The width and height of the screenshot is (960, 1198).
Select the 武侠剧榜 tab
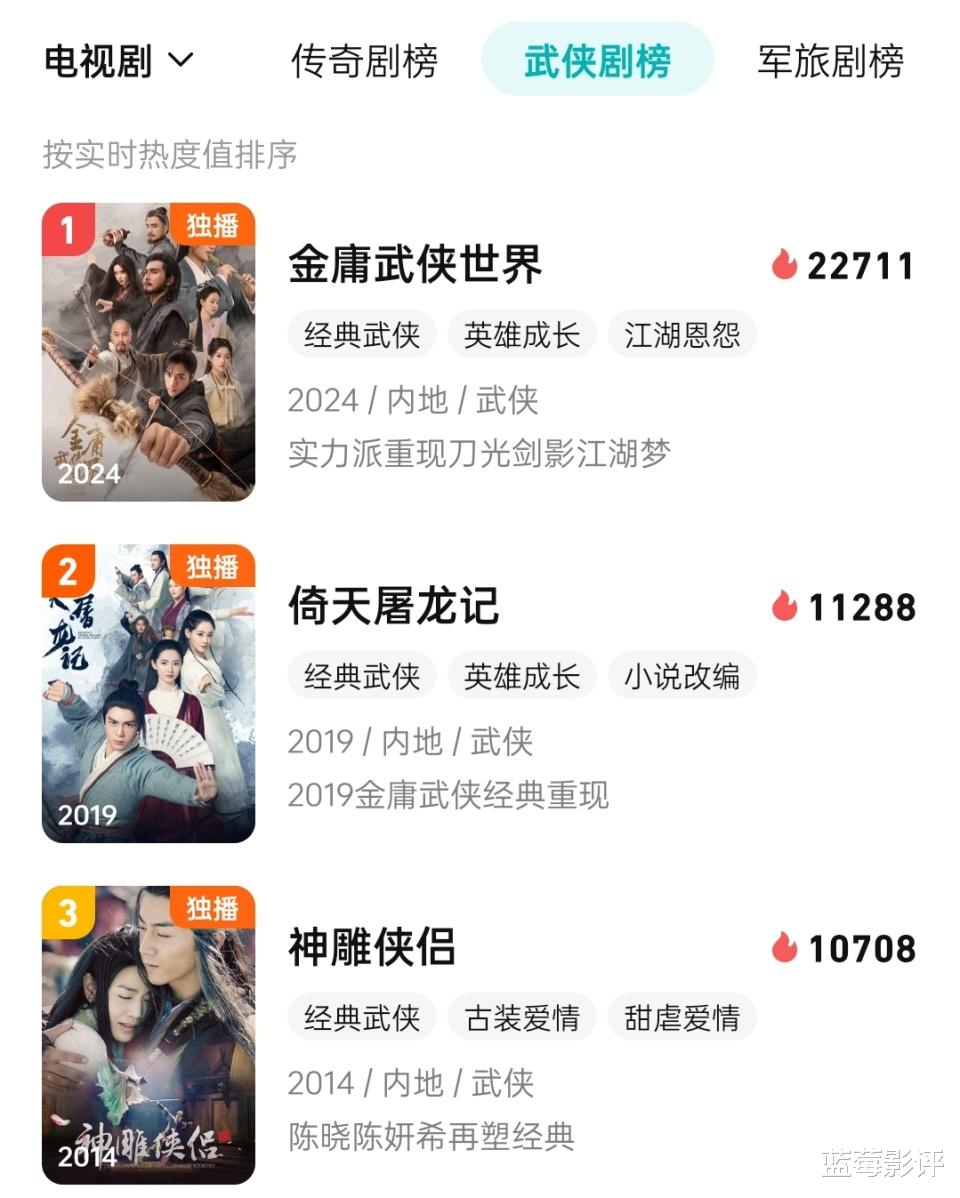(597, 61)
